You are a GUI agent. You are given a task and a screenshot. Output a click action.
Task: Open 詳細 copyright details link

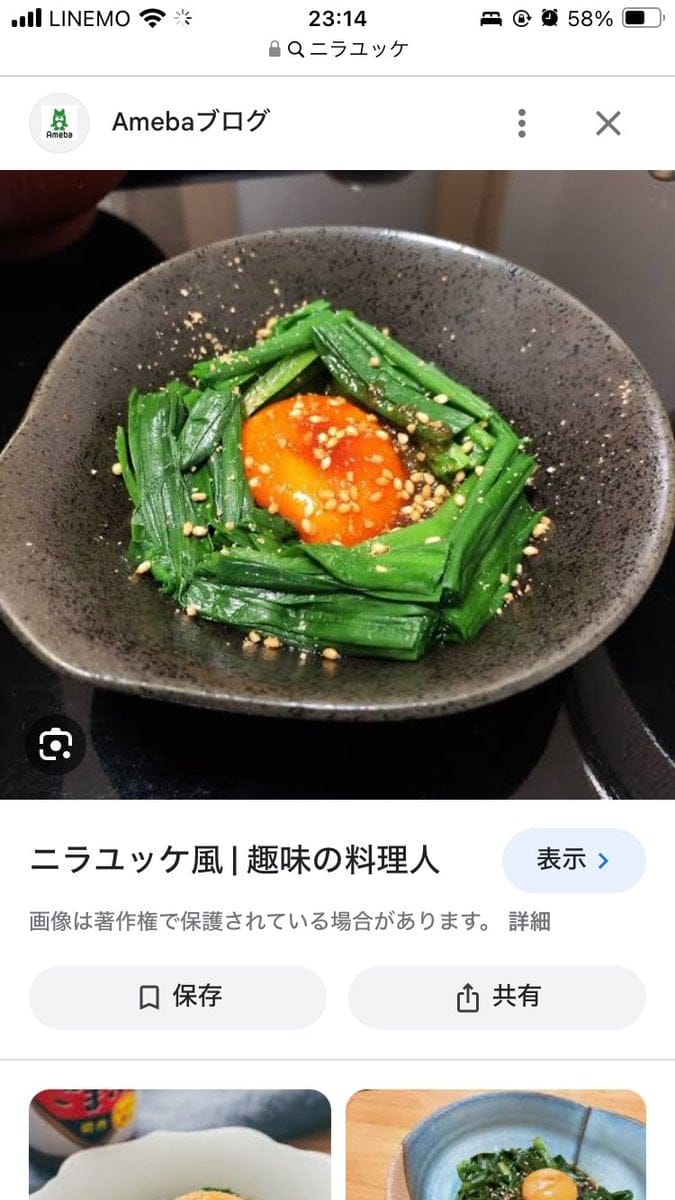click(529, 922)
